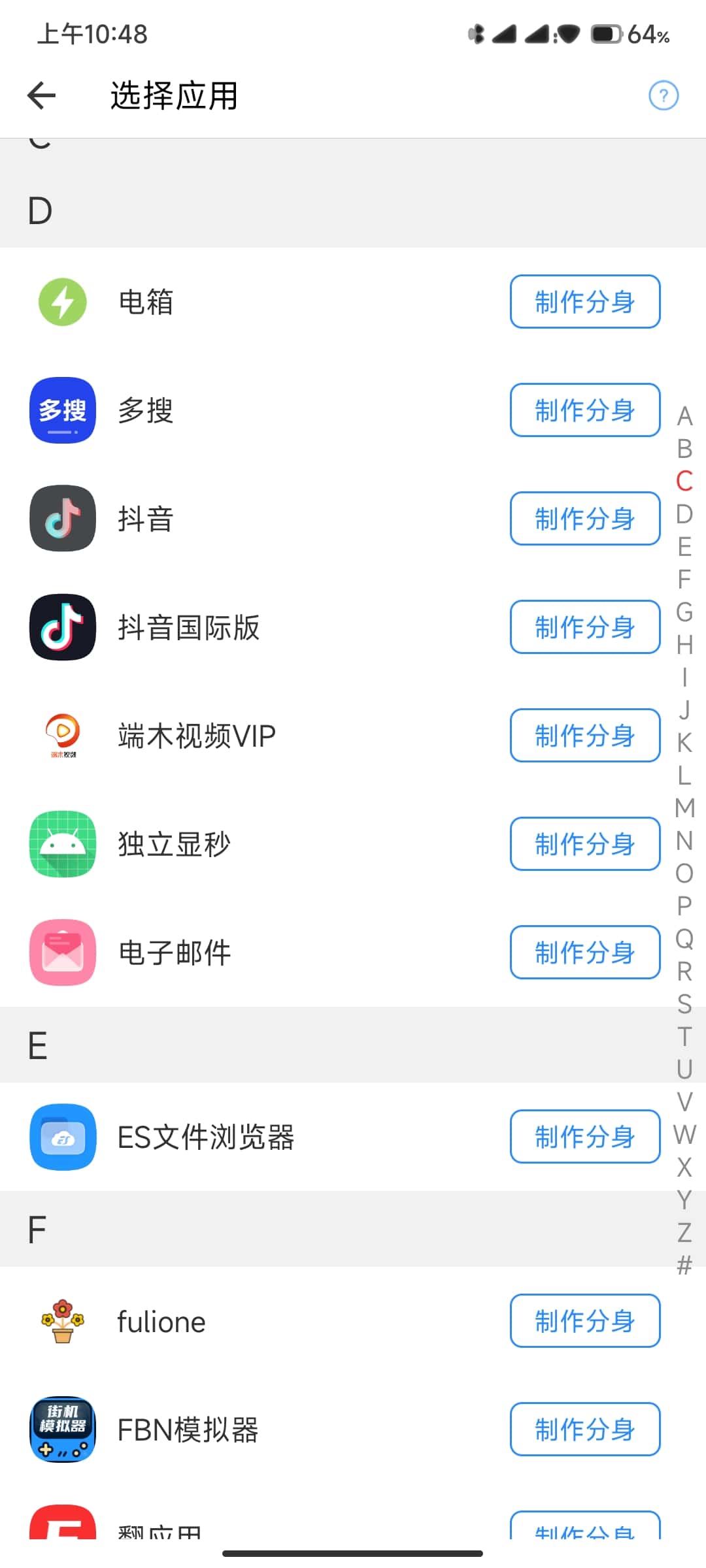
Task: Open the help question mark icon
Action: point(663,96)
